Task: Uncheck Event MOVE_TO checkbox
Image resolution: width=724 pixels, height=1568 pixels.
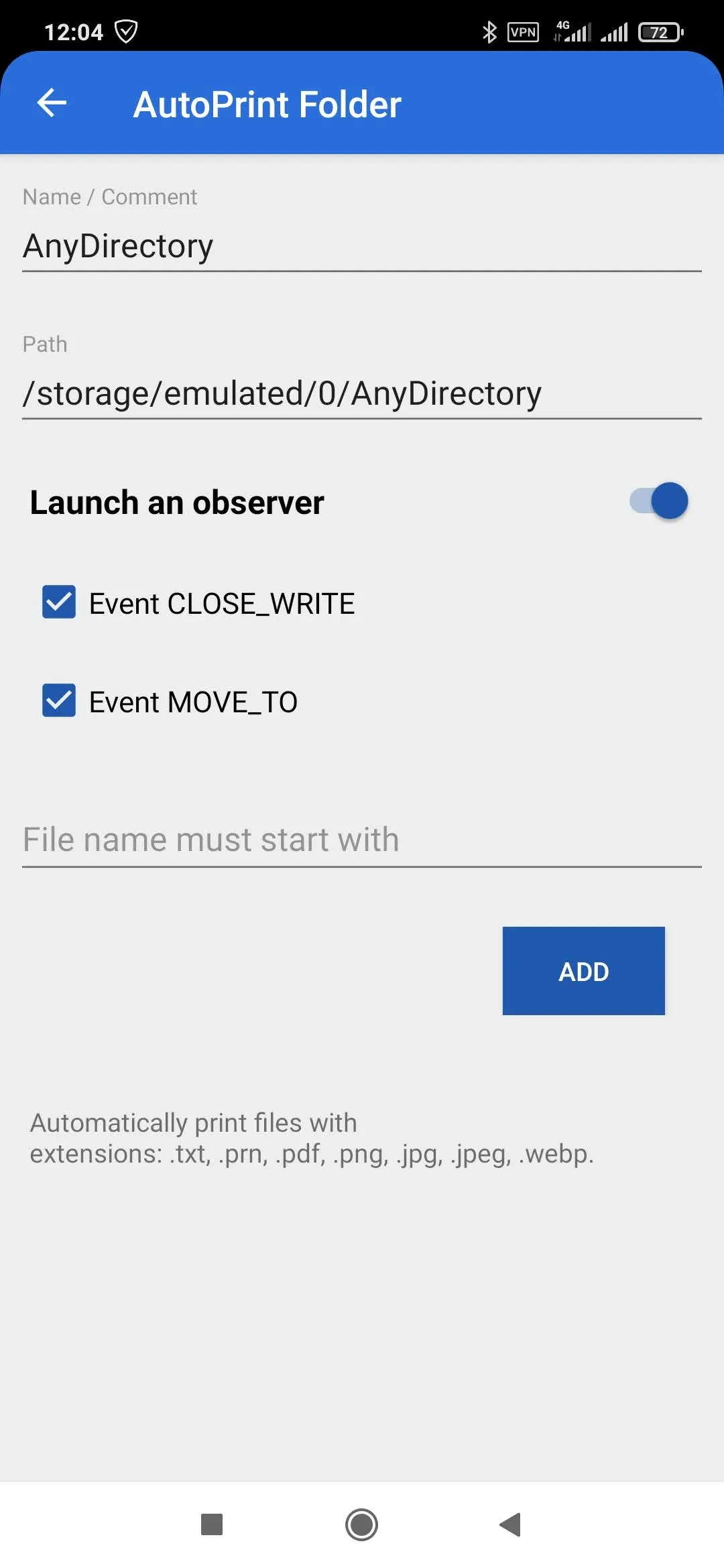Action: (59, 700)
